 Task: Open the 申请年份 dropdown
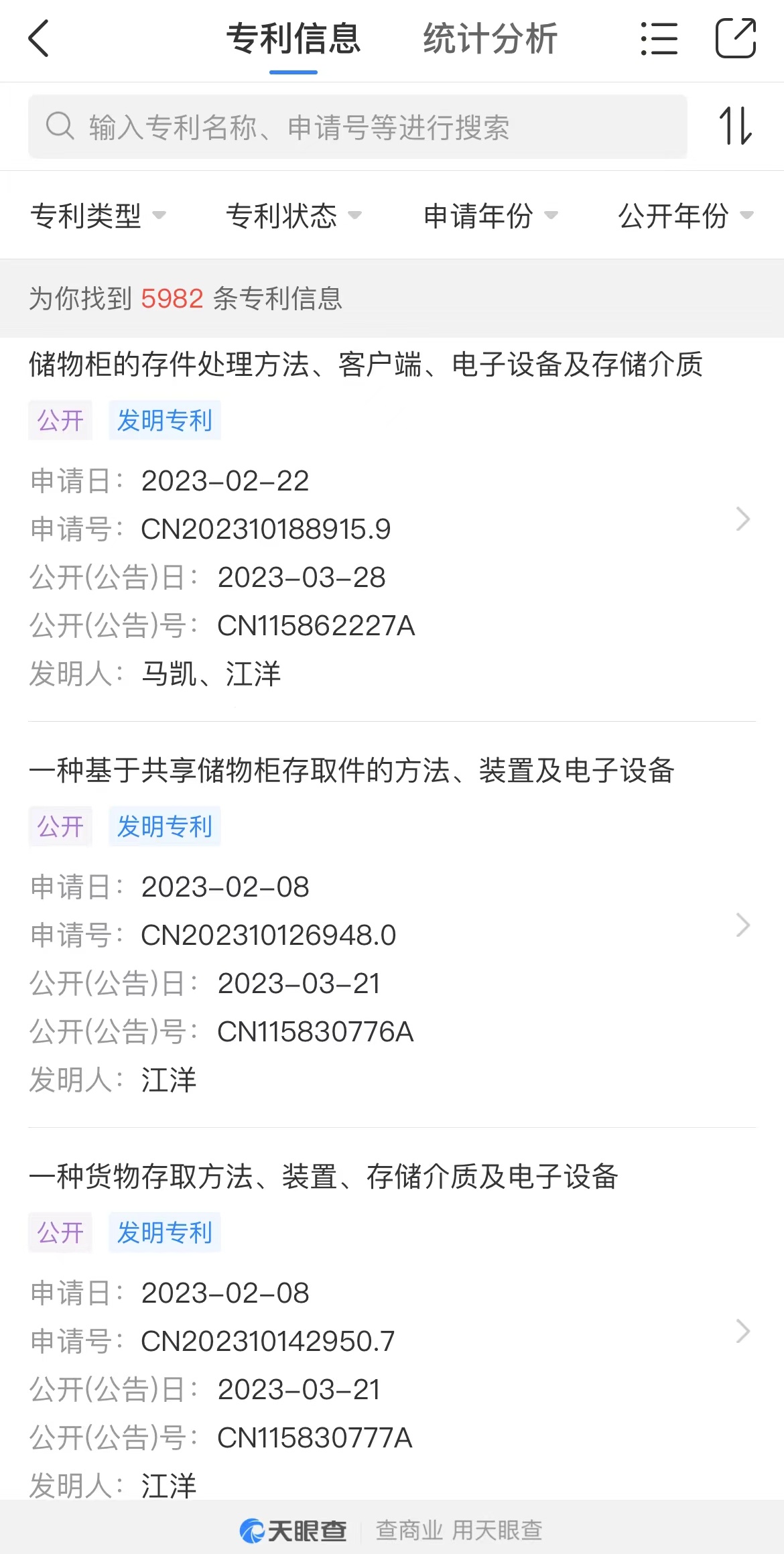491,216
